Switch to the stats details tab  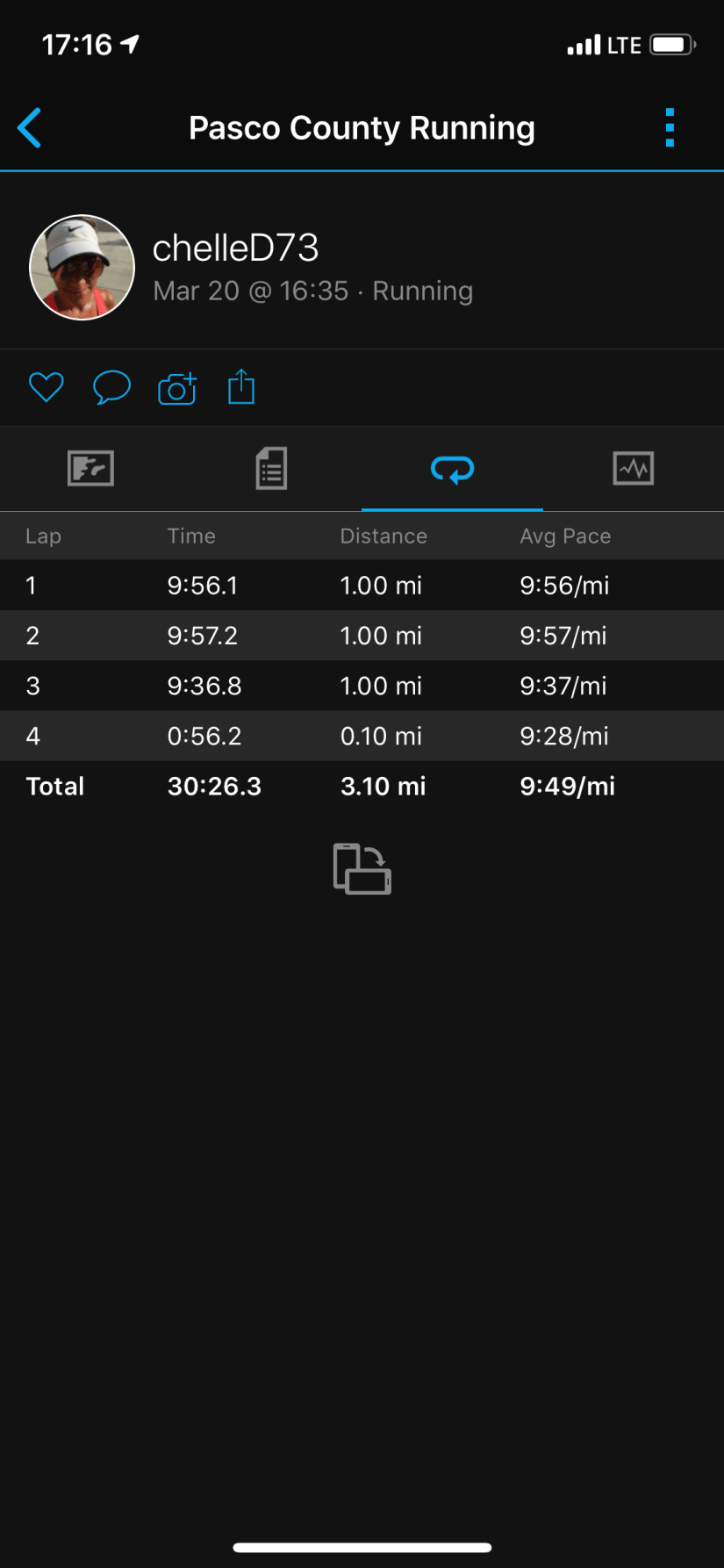pos(271,469)
